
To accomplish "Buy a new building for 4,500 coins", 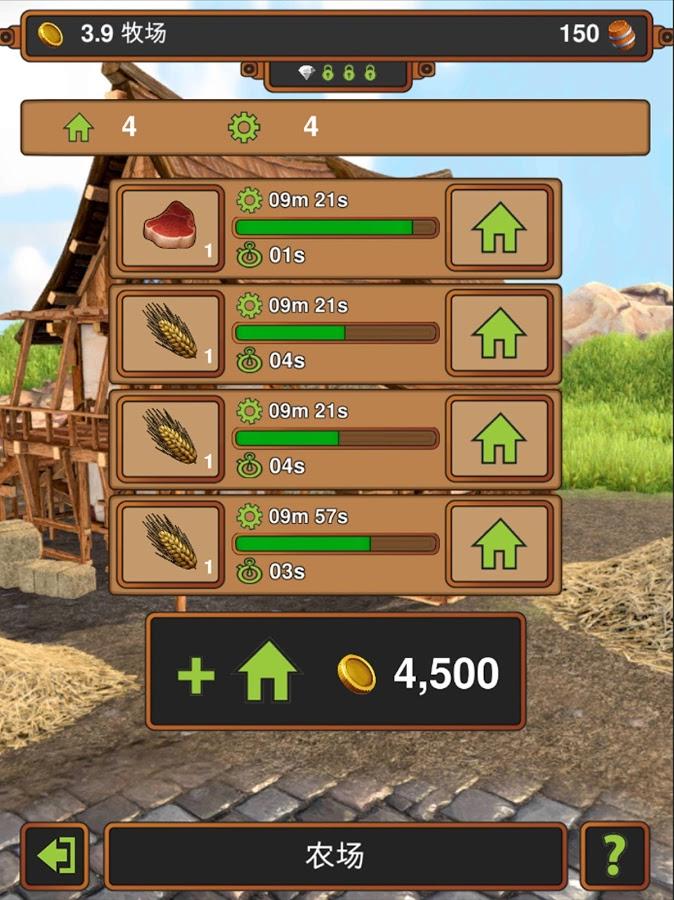I will [x=336, y=672].
